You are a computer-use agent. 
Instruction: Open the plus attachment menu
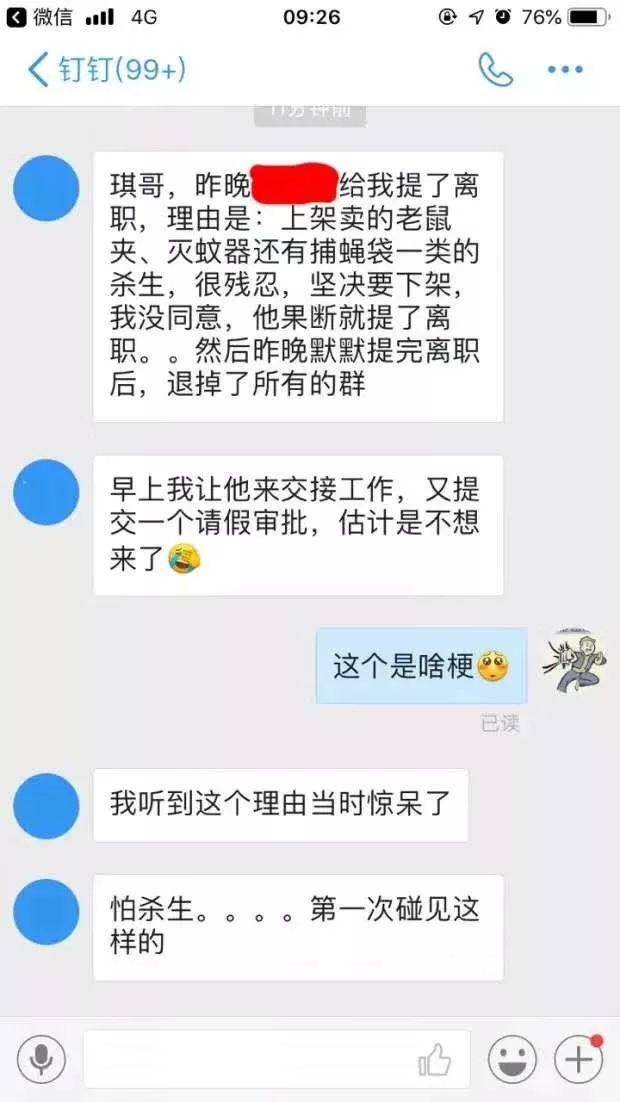579,1059
